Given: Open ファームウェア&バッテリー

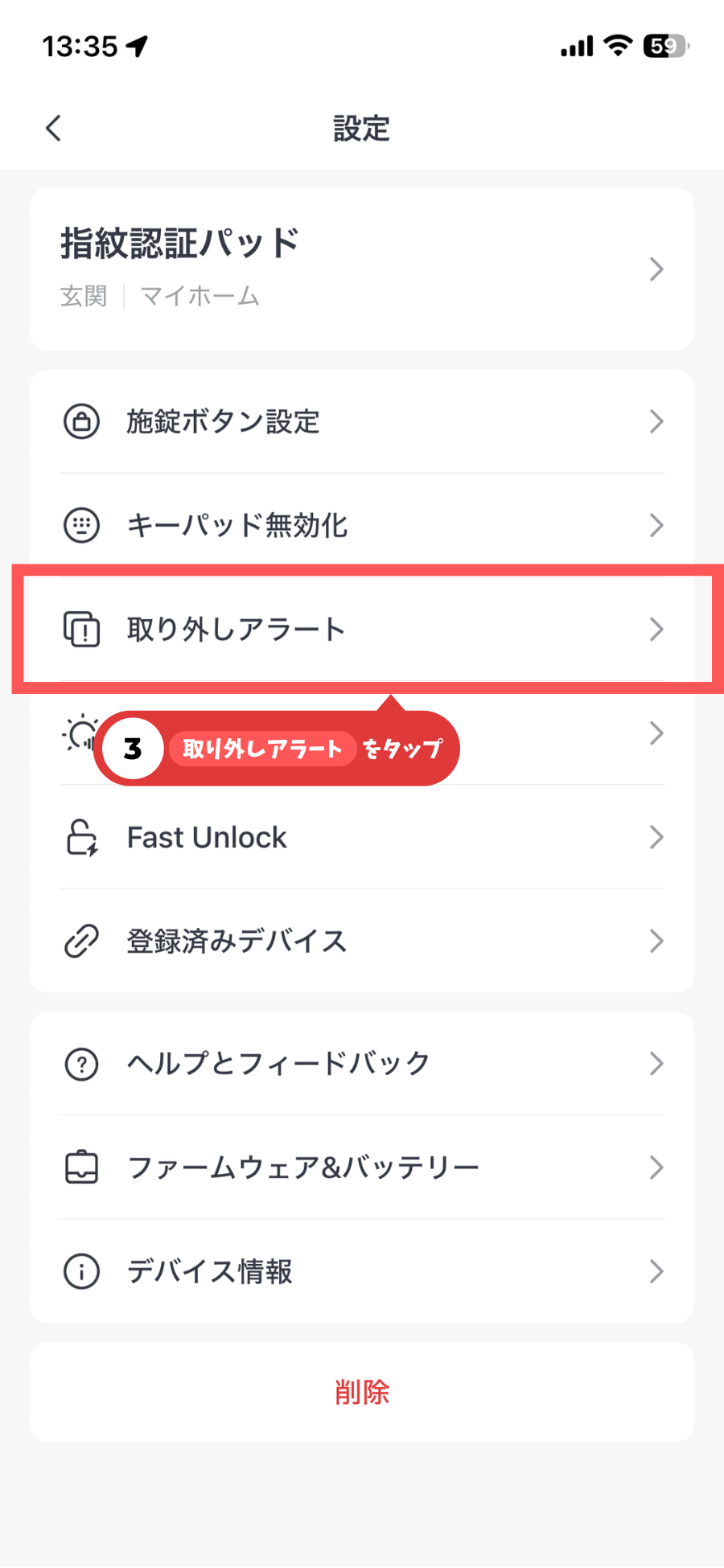Looking at the screenshot, I should pos(361,1167).
